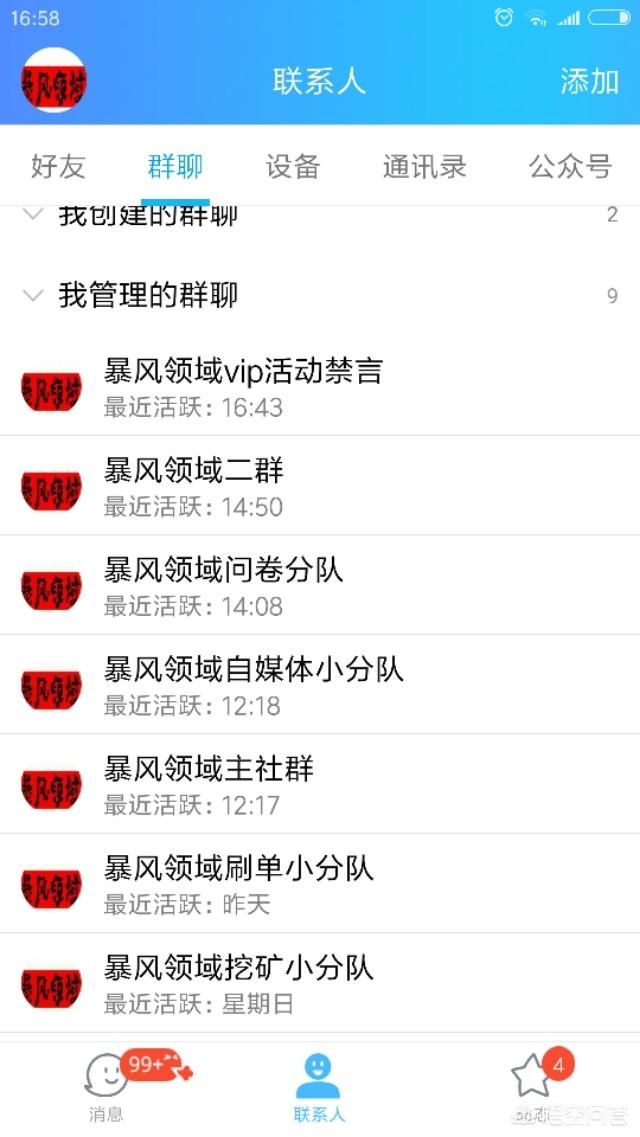
Task: Open 暴风领域自媒体小分队 group chat
Action: (x=320, y=685)
